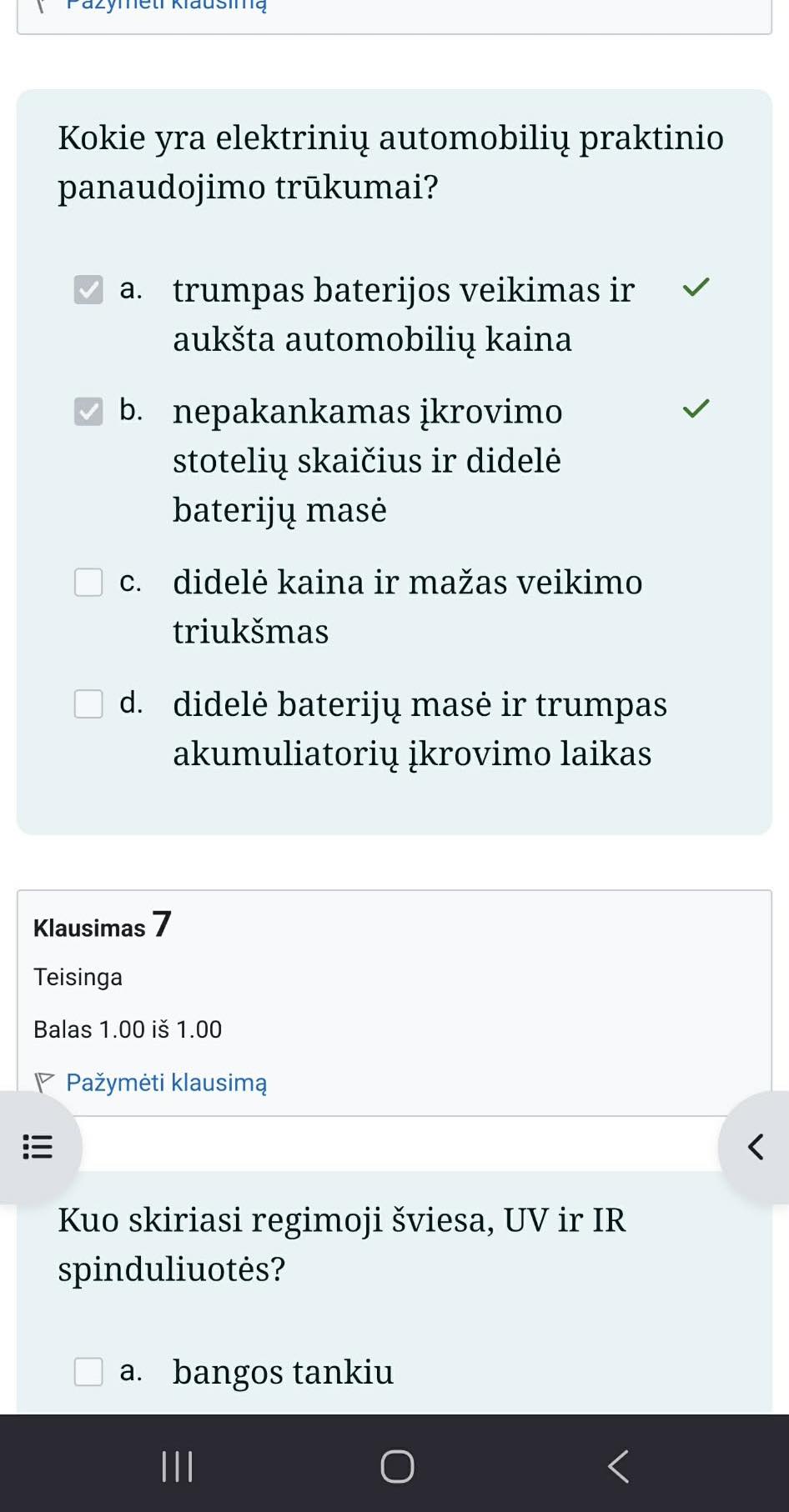The height and width of the screenshot is (1512, 789).
Task: Select answer d didelė baterijų masė
Action: coord(88,703)
